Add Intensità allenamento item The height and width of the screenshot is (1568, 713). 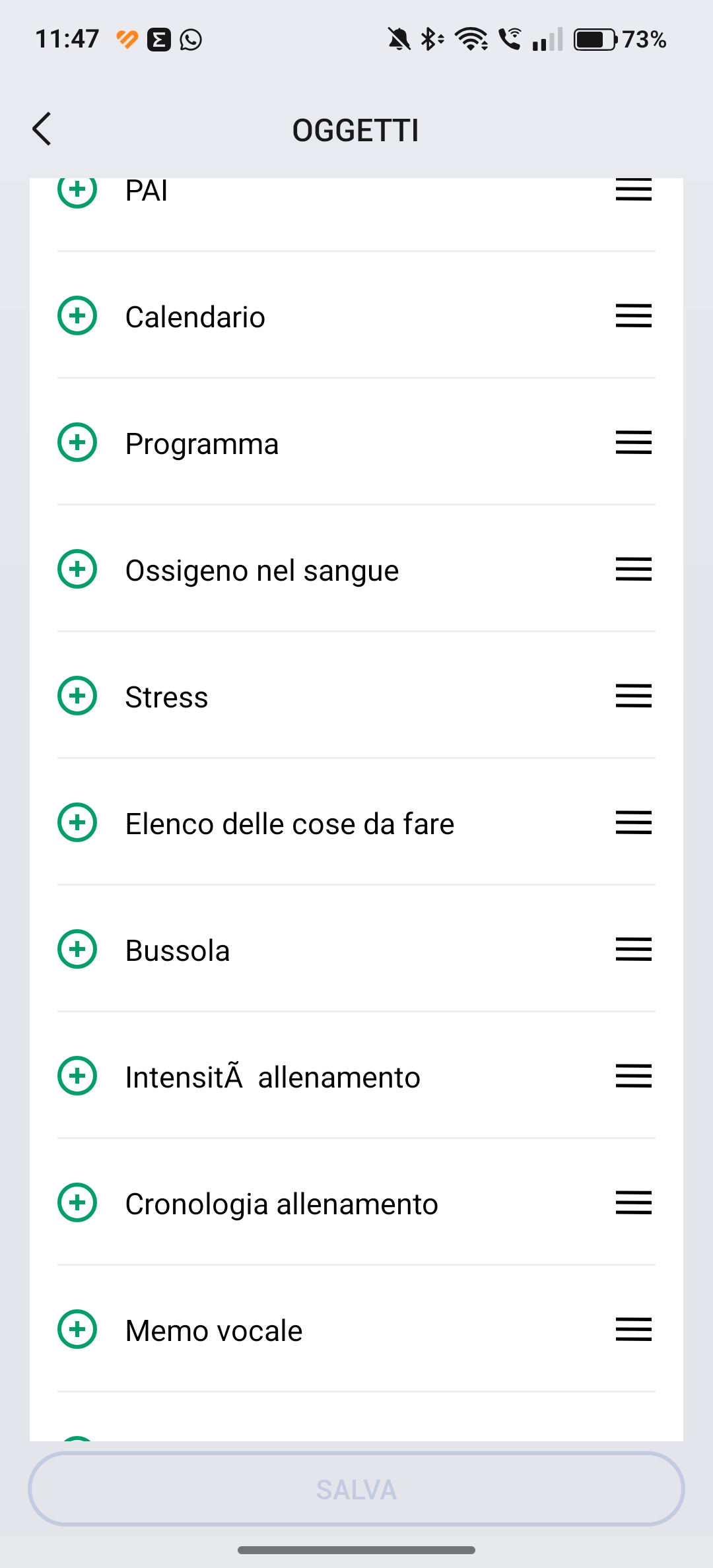pyautogui.click(x=77, y=1076)
